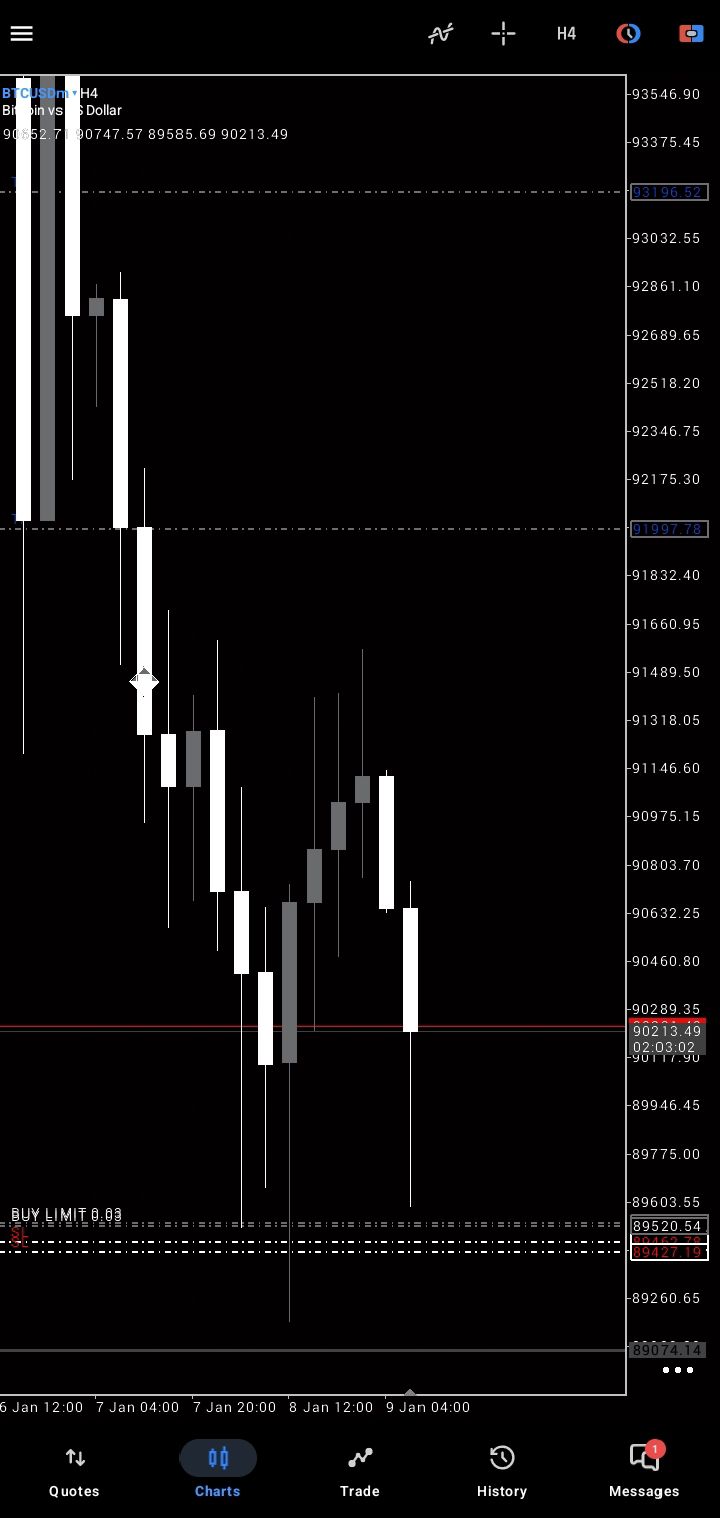Open the three-dot chart options
This screenshot has height=1518, width=720.
click(x=677, y=1370)
